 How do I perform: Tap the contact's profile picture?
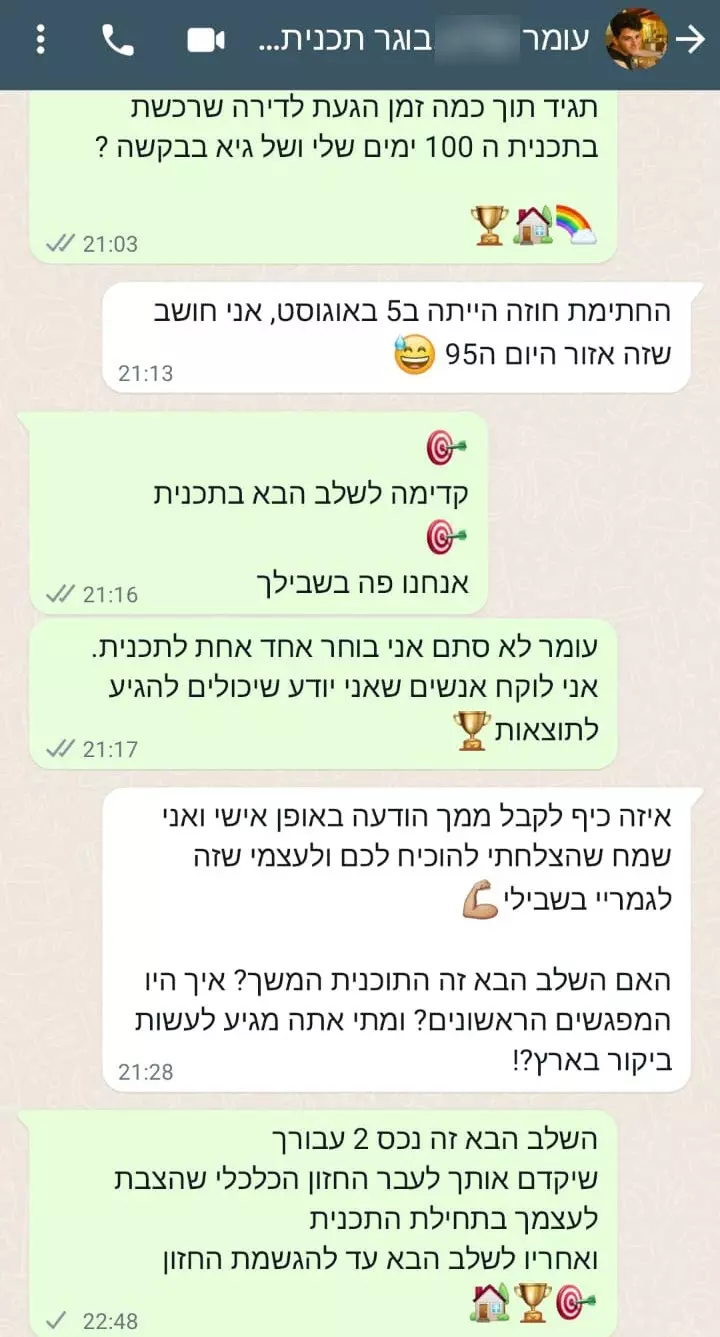tap(637, 39)
